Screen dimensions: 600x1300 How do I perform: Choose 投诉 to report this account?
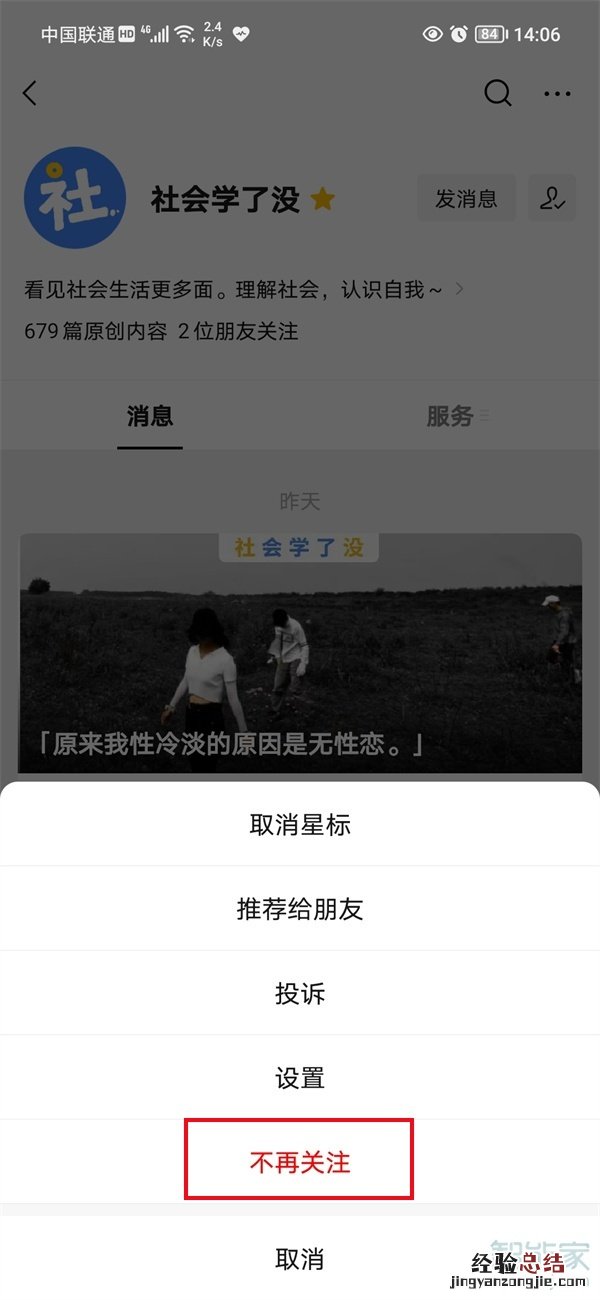(300, 994)
